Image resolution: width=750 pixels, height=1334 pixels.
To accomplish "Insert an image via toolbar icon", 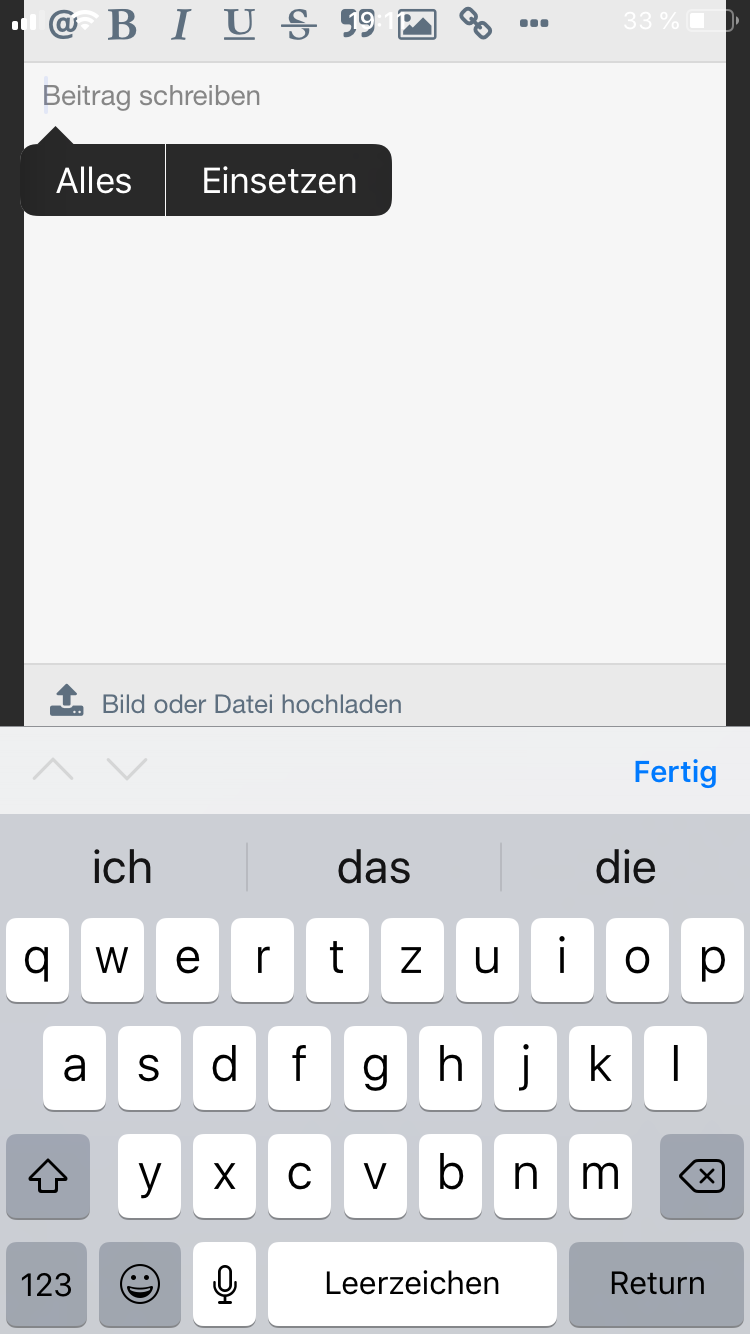I will click(417, 24).
